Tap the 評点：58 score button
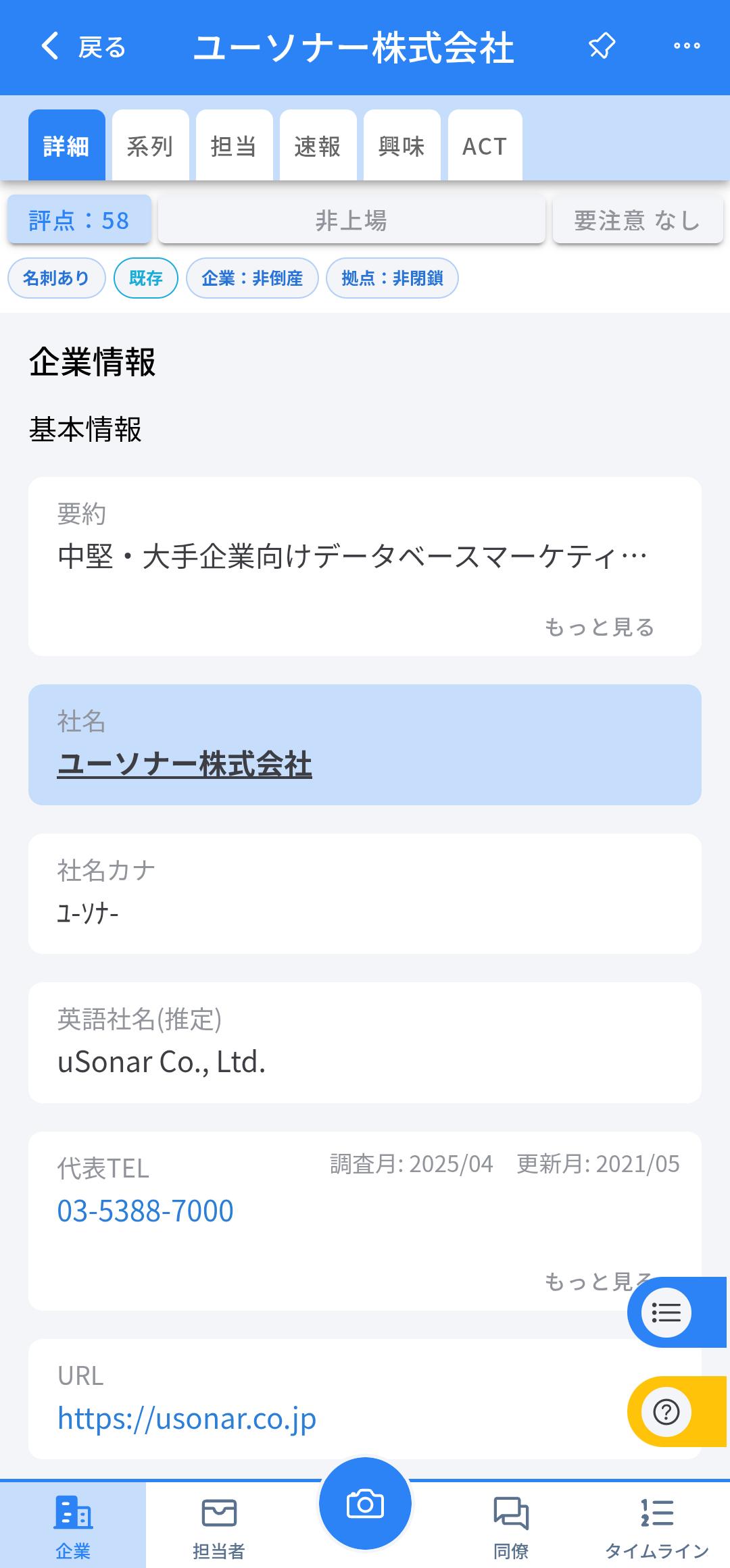 (79, 220)
